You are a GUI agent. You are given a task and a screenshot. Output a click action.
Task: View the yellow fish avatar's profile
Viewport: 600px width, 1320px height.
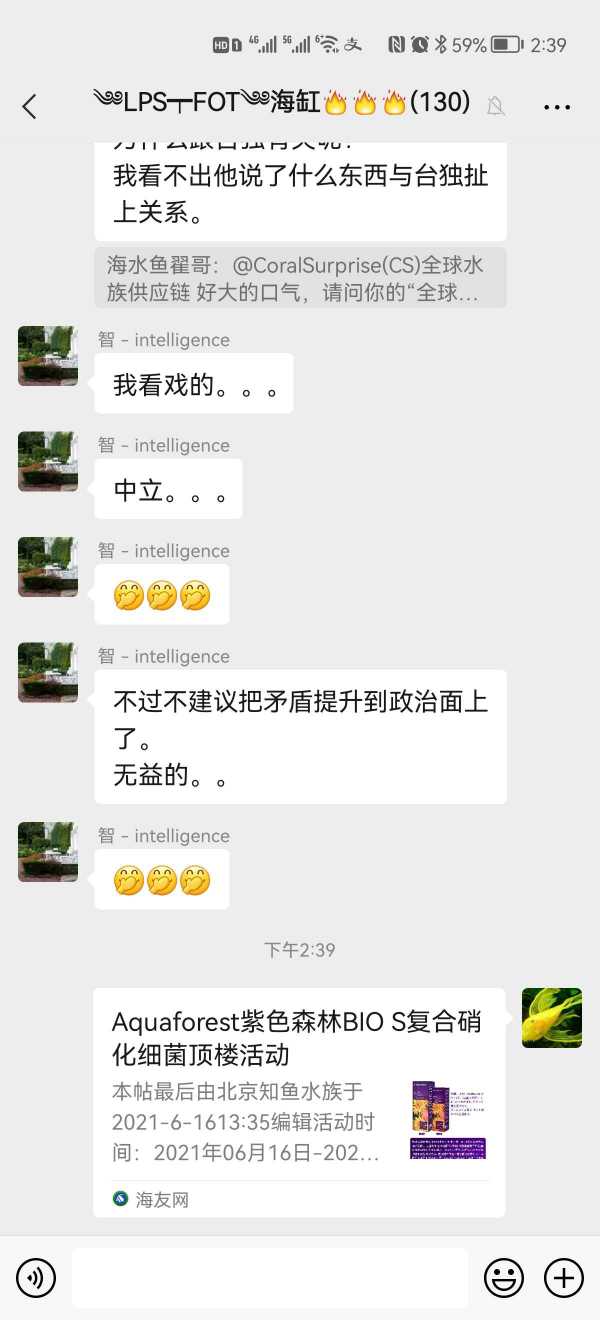[552, 1018]
